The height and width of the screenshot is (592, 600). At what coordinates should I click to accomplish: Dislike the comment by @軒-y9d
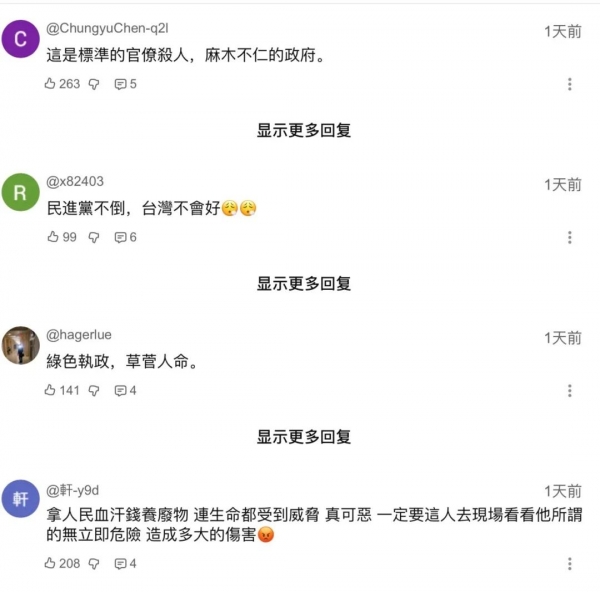point(94,563)
